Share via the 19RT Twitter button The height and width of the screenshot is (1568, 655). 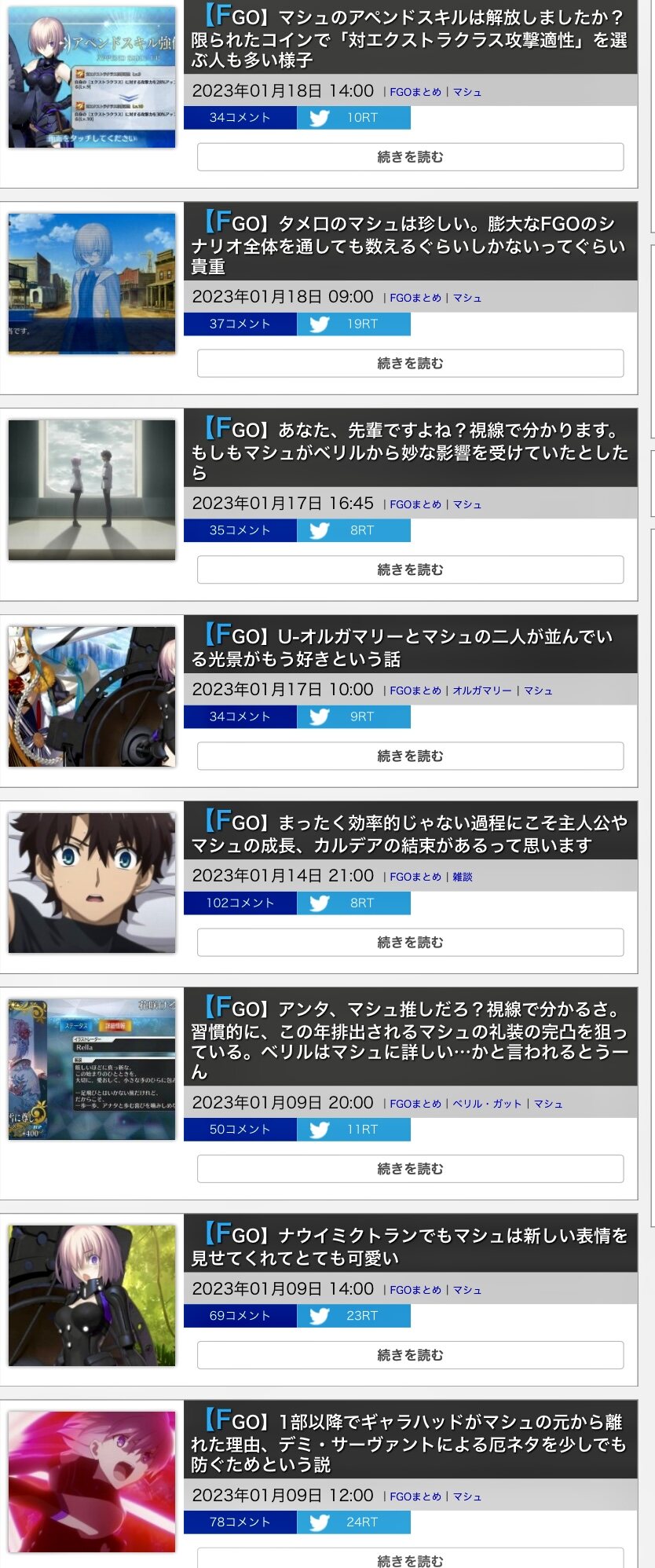[x=353, y=324]
